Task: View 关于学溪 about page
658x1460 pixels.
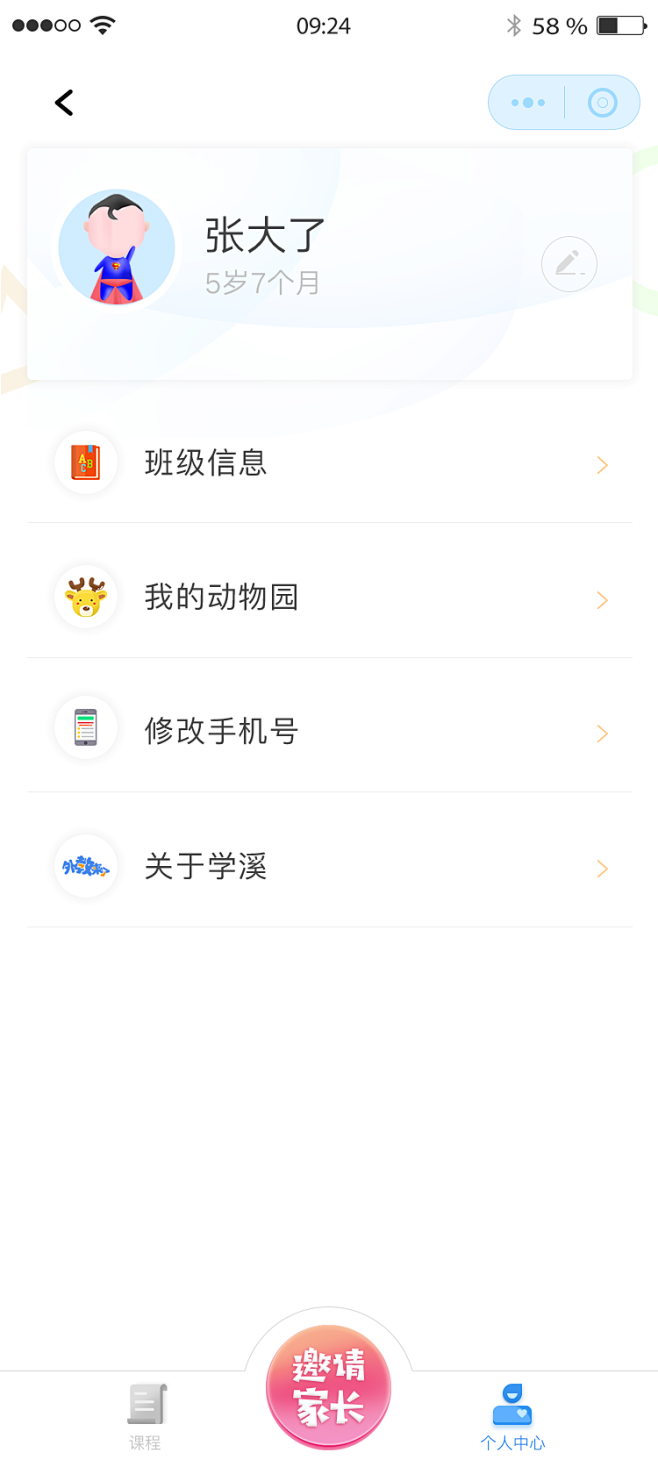Action: point(330,866)
